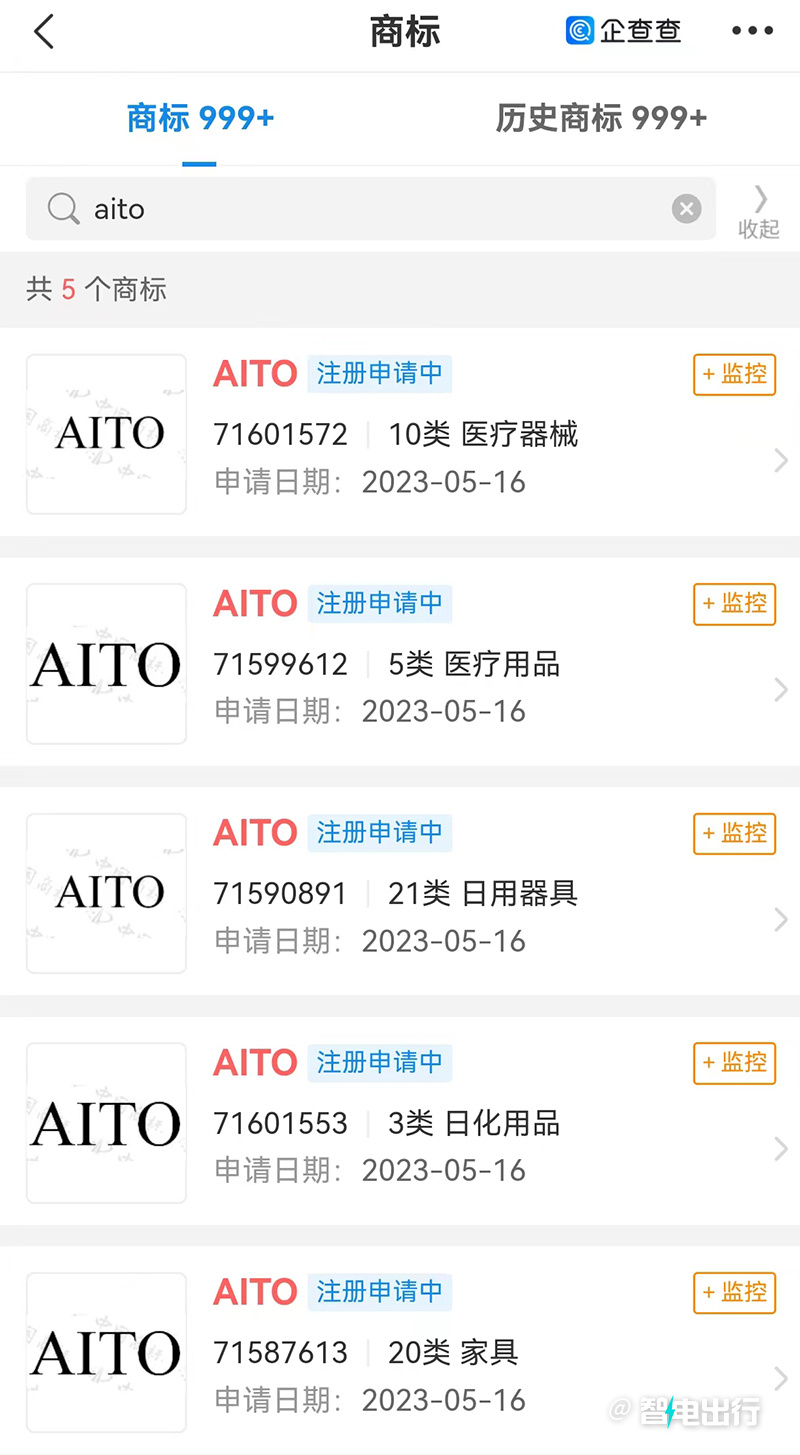The width and height of the screenshot is (800, 1455).
Task: Add 监控 for trademark 71587613
Action: [734, 1292]
